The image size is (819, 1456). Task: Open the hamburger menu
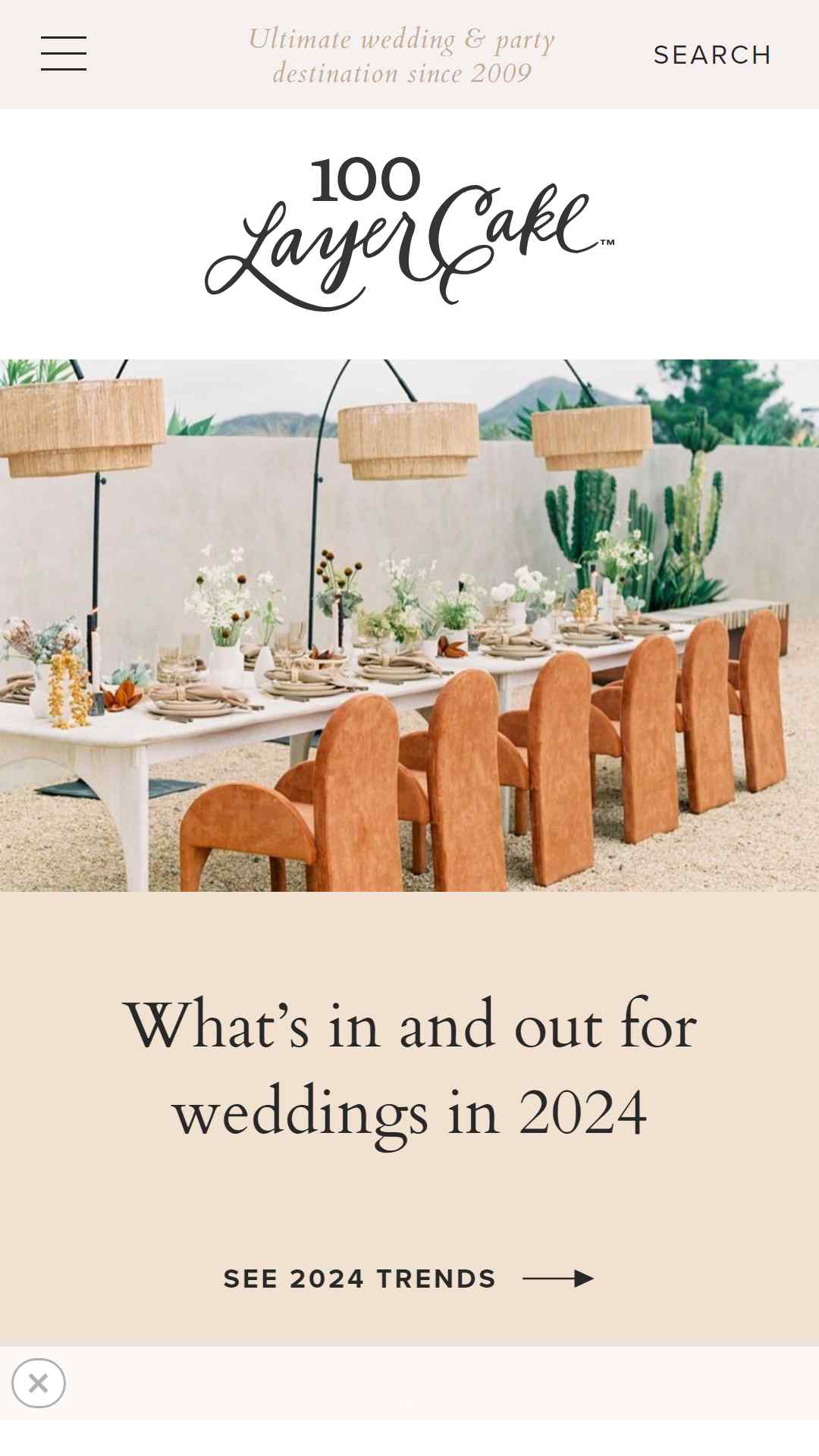click(x=64, y=54)
